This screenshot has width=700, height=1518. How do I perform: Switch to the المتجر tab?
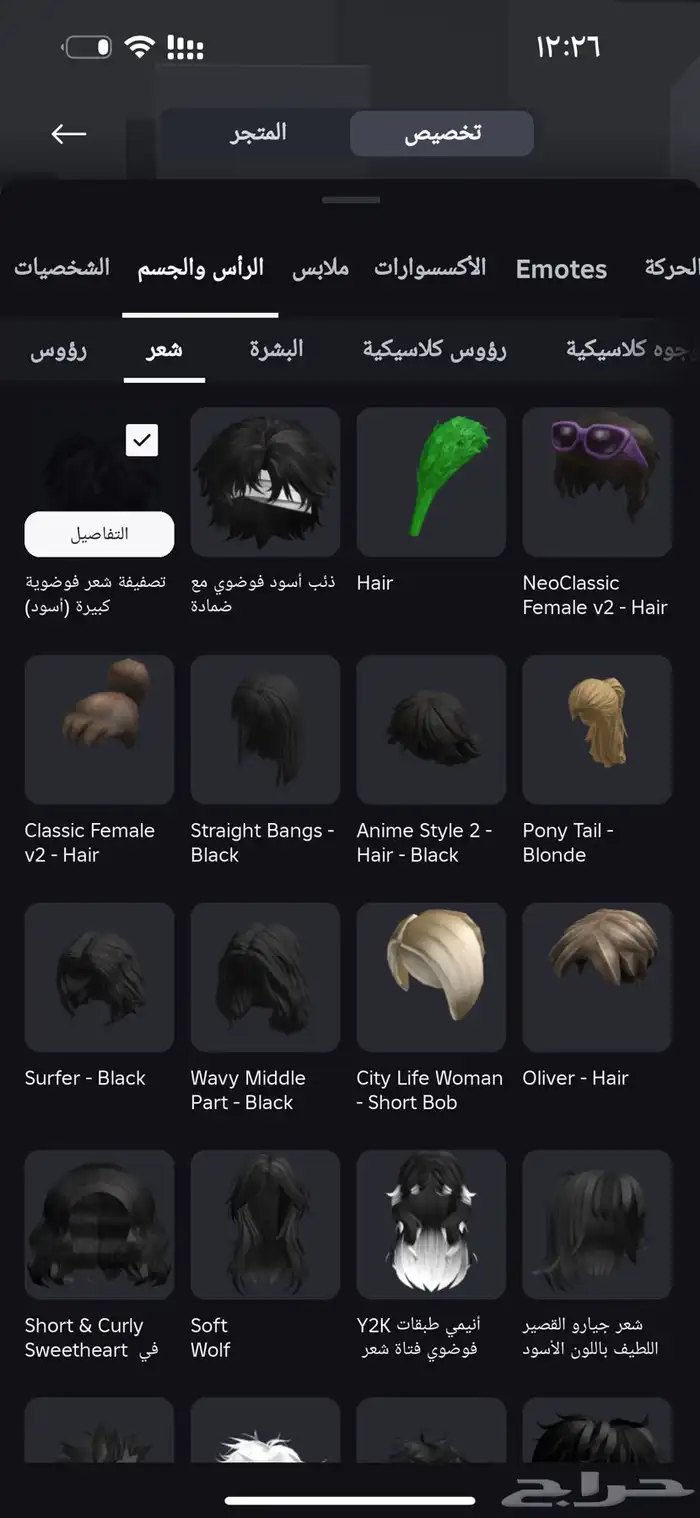pos(258,133)
